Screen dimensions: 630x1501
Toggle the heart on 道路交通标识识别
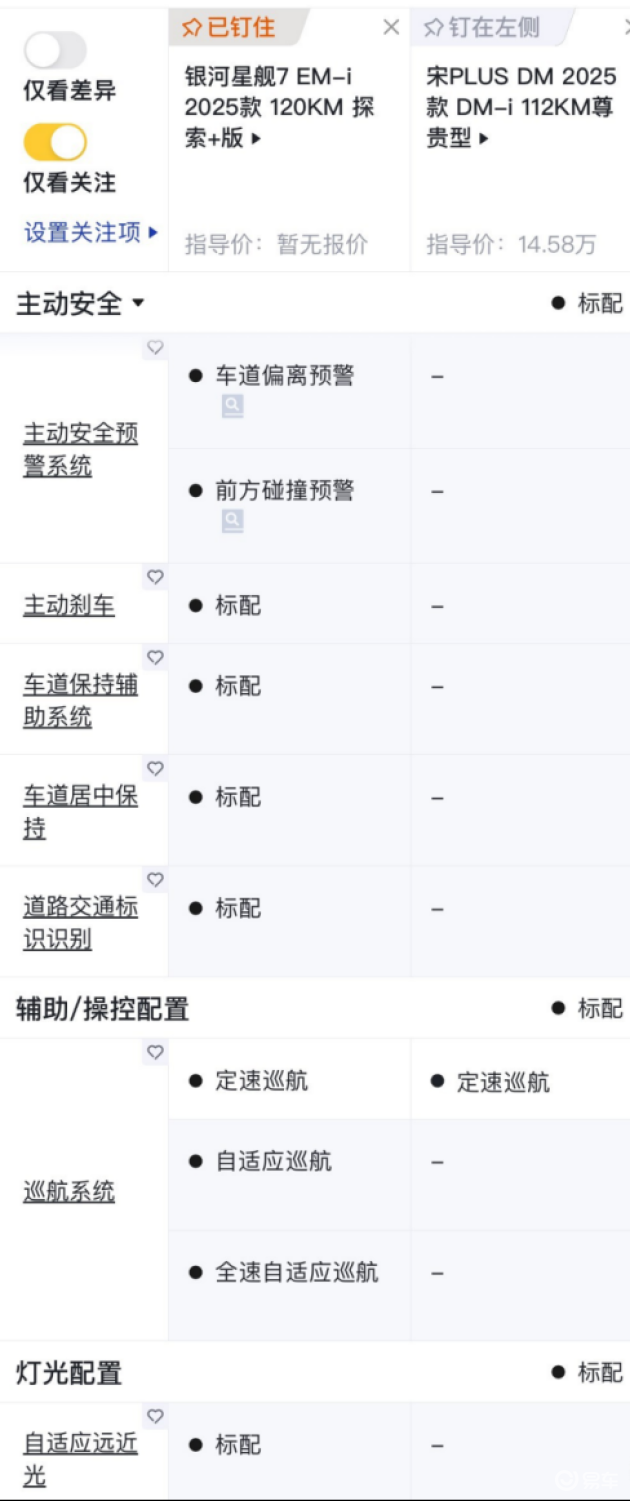[x=155, y=880]
